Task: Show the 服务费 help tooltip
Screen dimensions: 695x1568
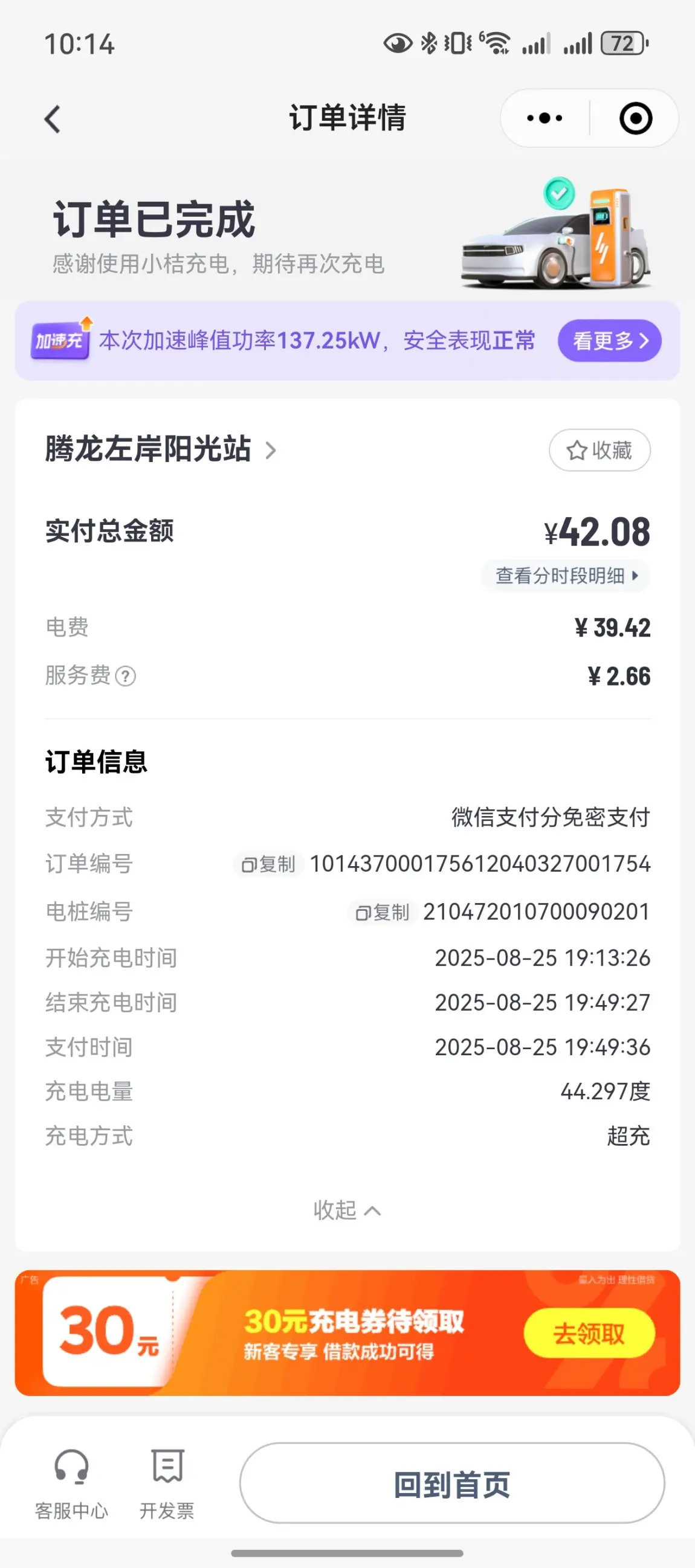Action: (x=126, y=676)
